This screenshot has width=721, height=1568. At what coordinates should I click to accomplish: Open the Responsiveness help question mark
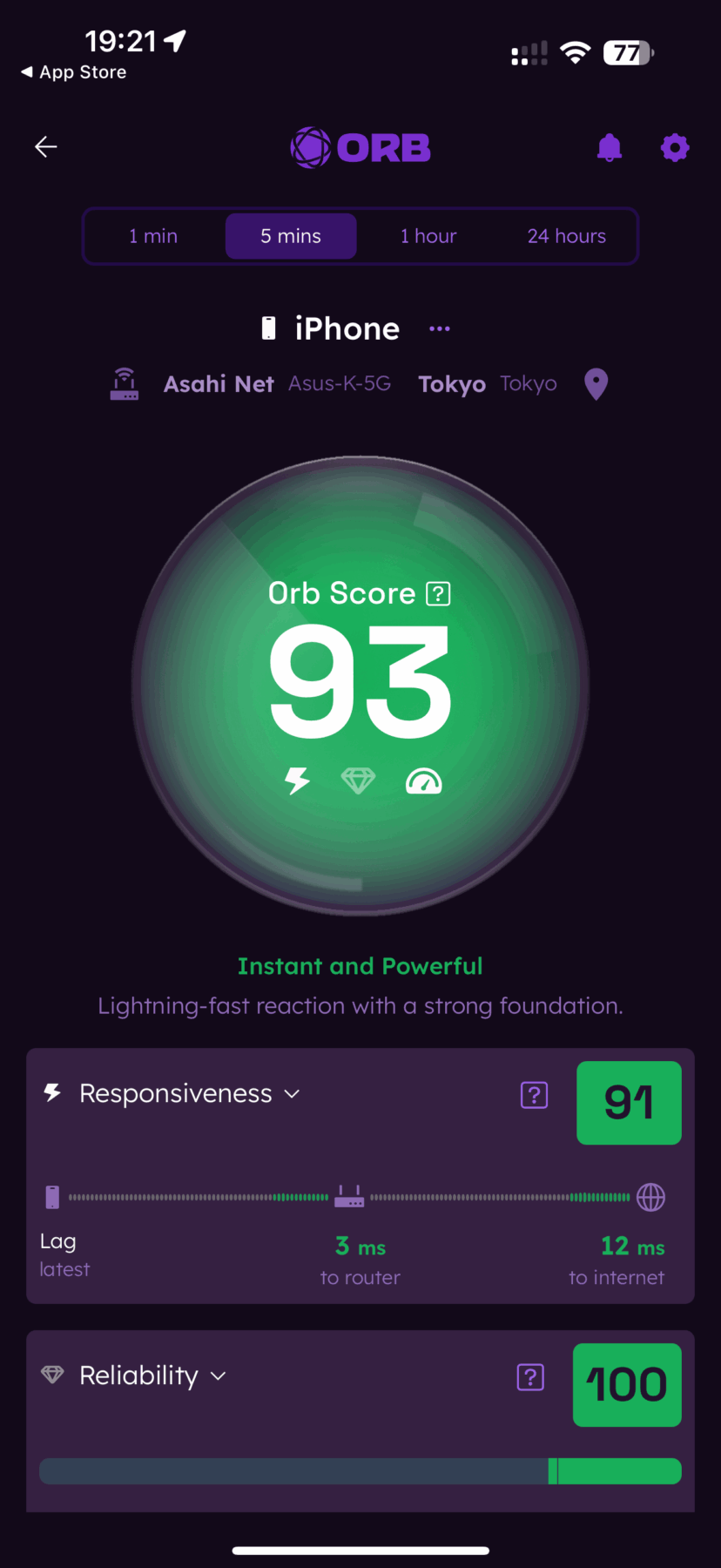pos(534,1095)
